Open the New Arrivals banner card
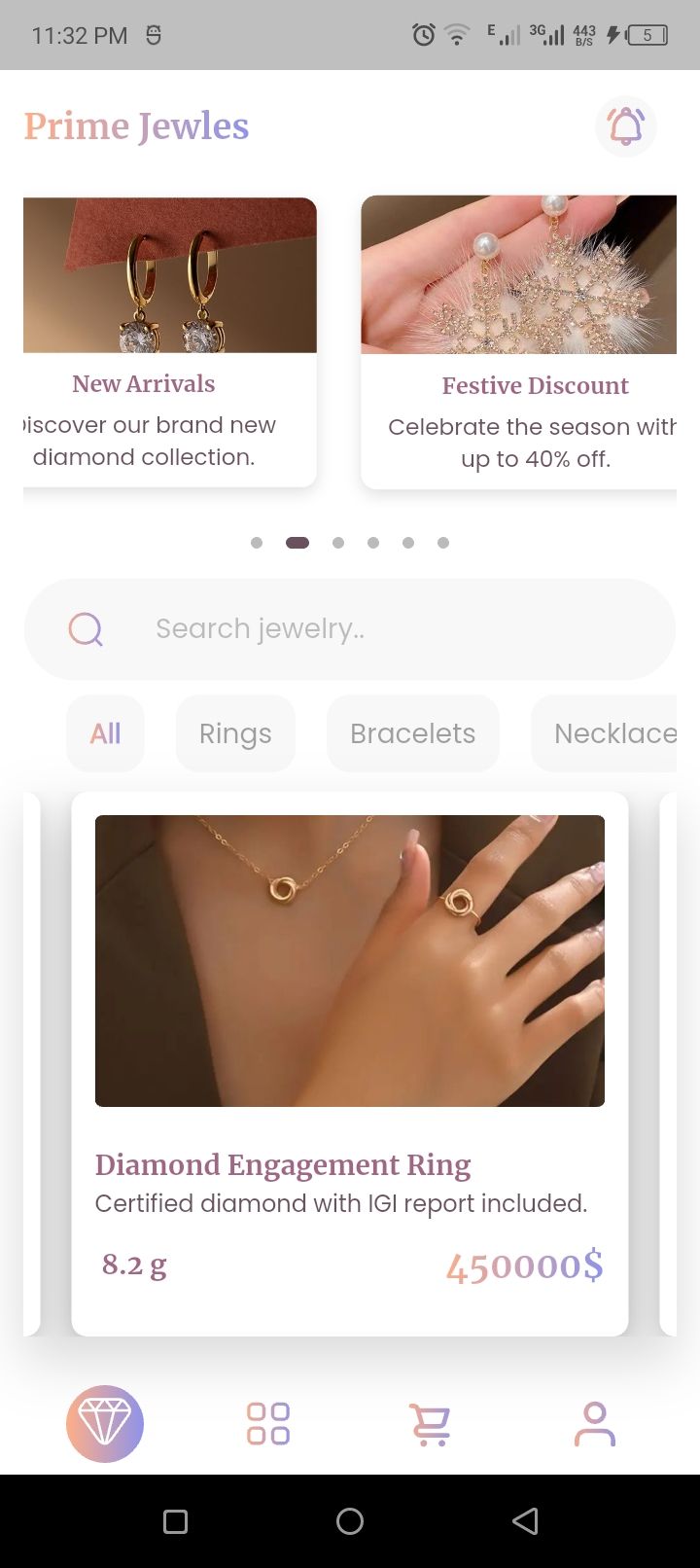This screenshot has width=700, height=1568. click(170, 340)
